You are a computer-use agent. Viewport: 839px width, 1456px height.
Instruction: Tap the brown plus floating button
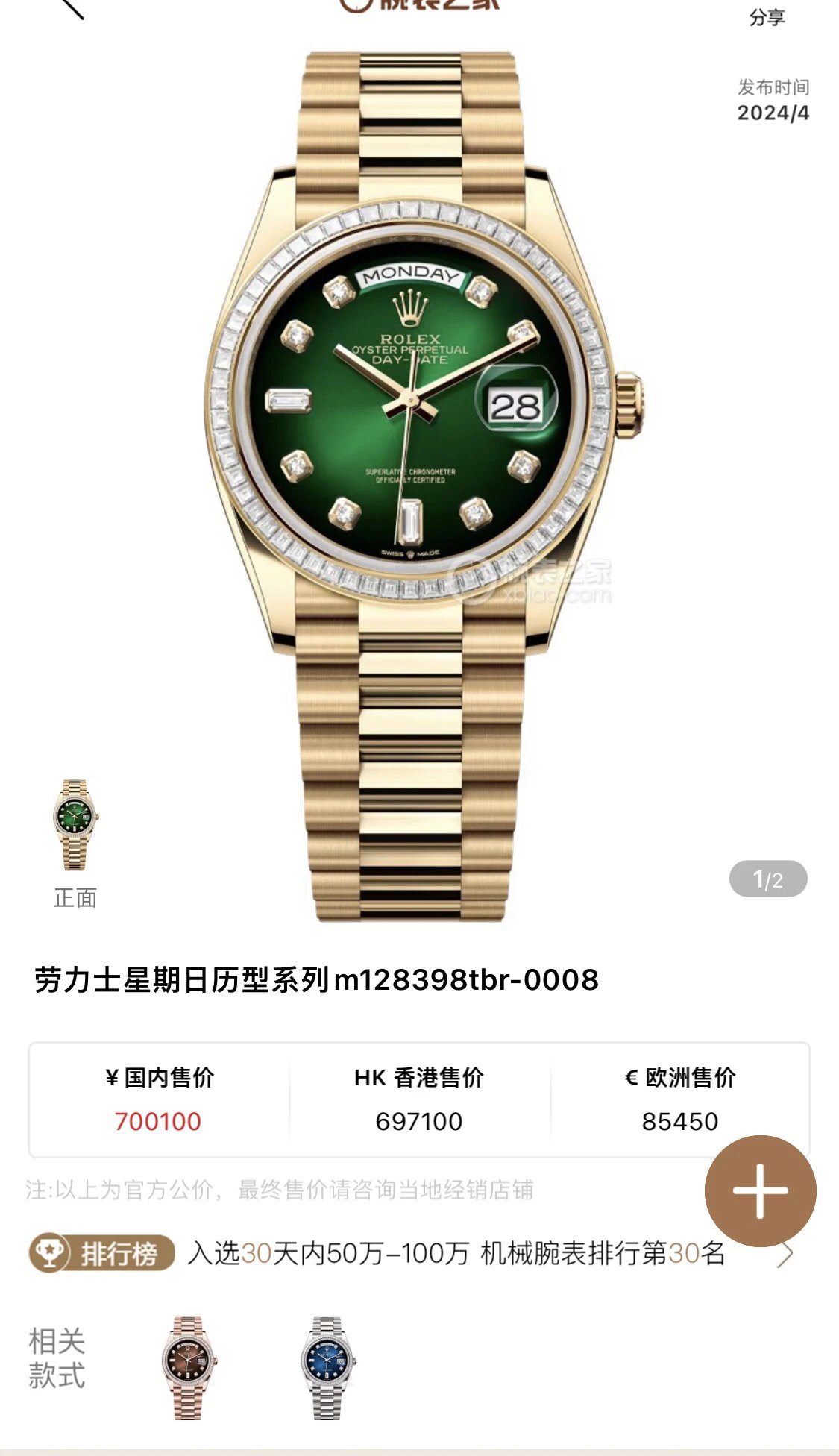[760, 1191]
